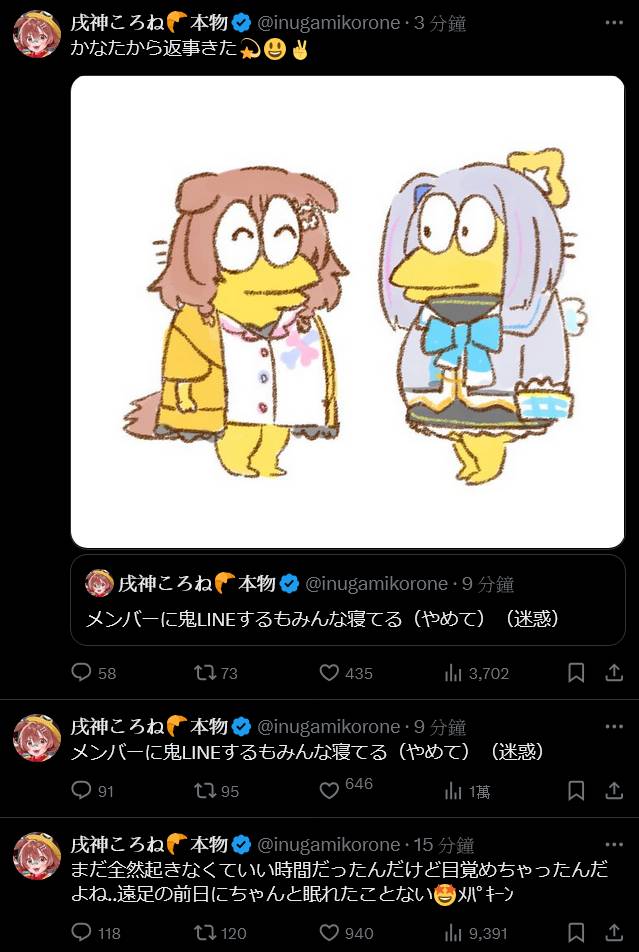Bookmark the tweet posted 9 分鐘 ago
639x952 pixels.
coord(576,791)
